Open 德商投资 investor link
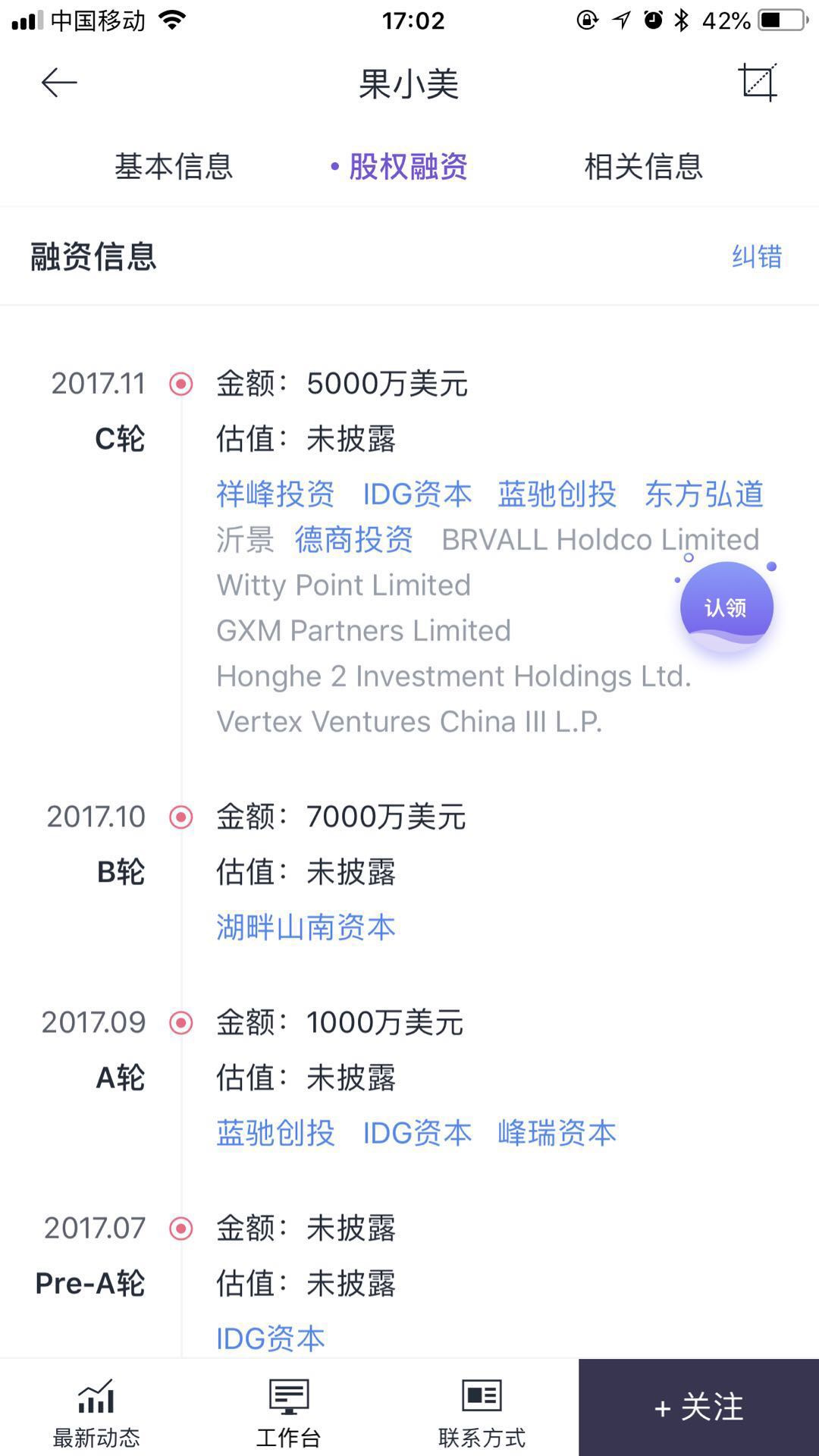This screenshot has height=1456, width=819. point(354,539)
